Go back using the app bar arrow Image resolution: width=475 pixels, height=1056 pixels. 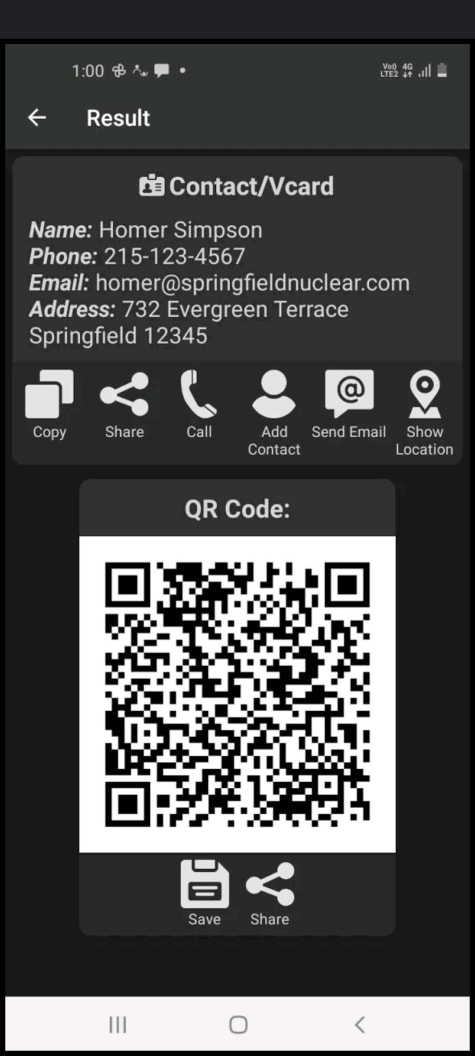pos(37,118)
